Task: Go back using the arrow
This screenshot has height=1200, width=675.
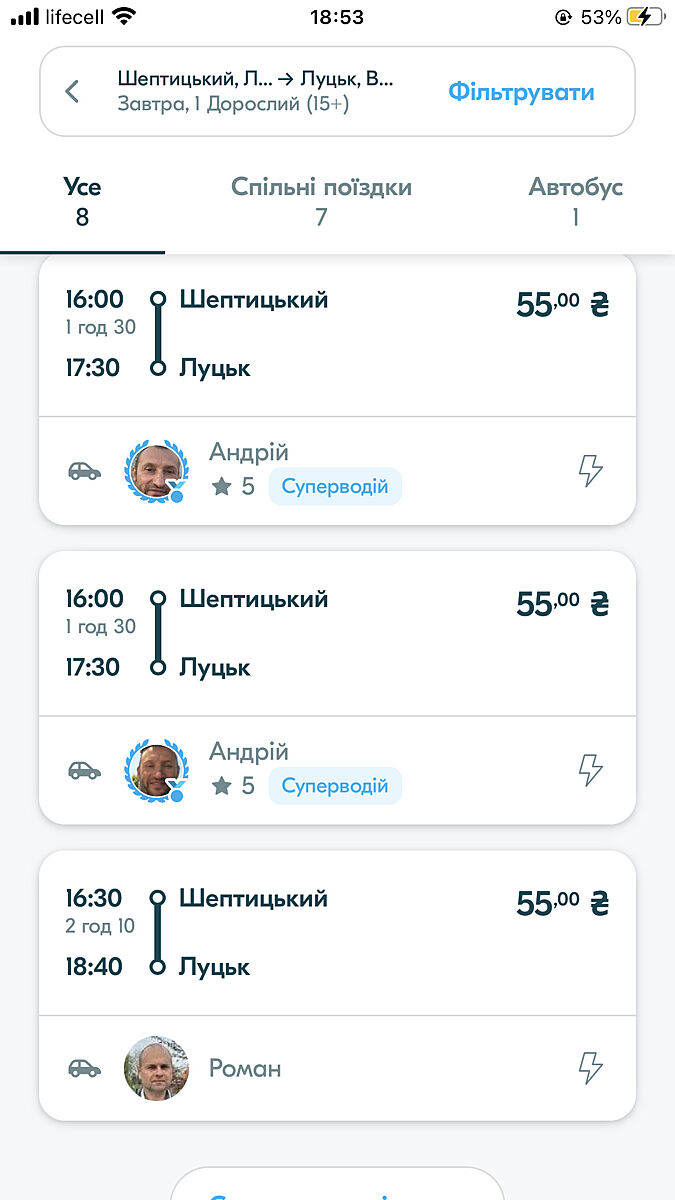Action: pos(72,92)
